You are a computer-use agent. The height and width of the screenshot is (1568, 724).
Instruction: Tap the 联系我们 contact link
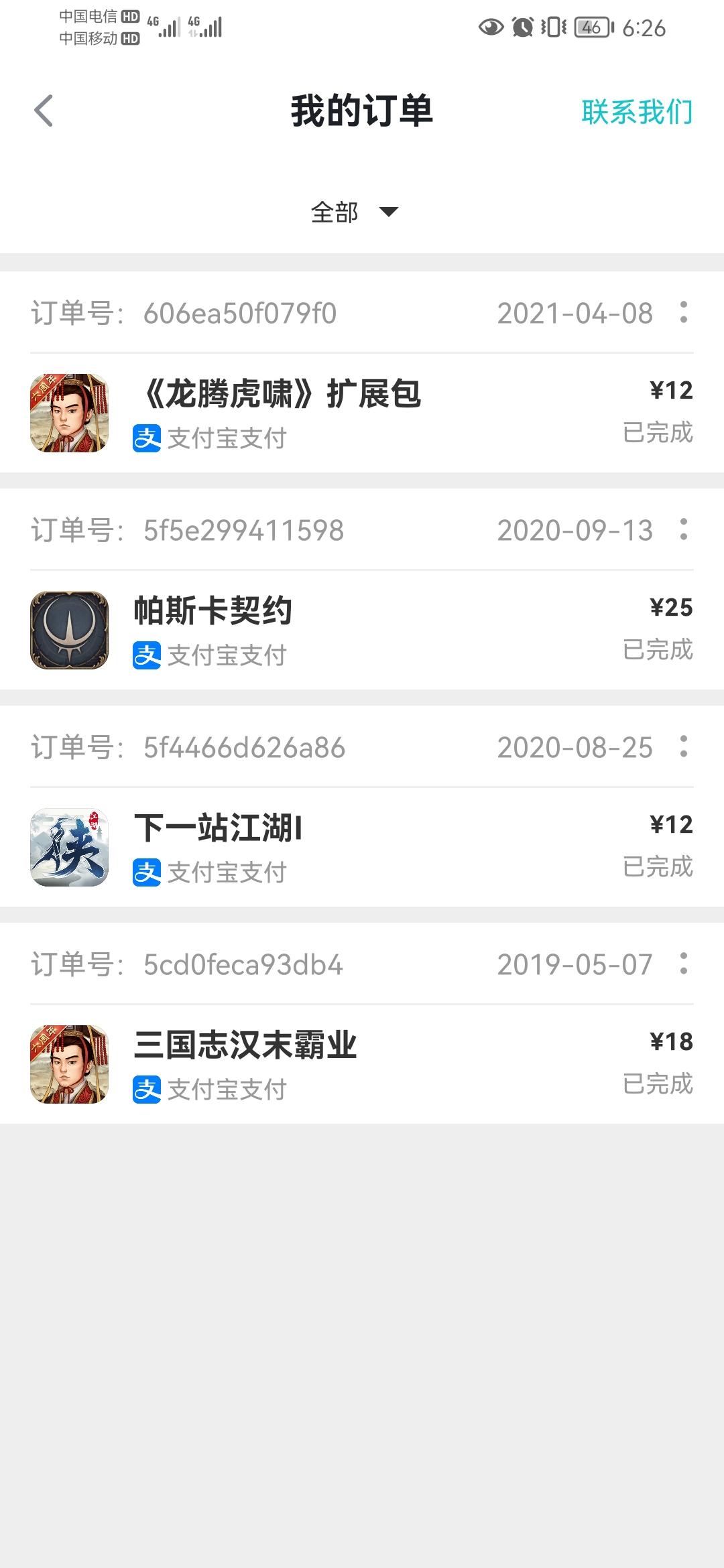[x=636, y=112]
